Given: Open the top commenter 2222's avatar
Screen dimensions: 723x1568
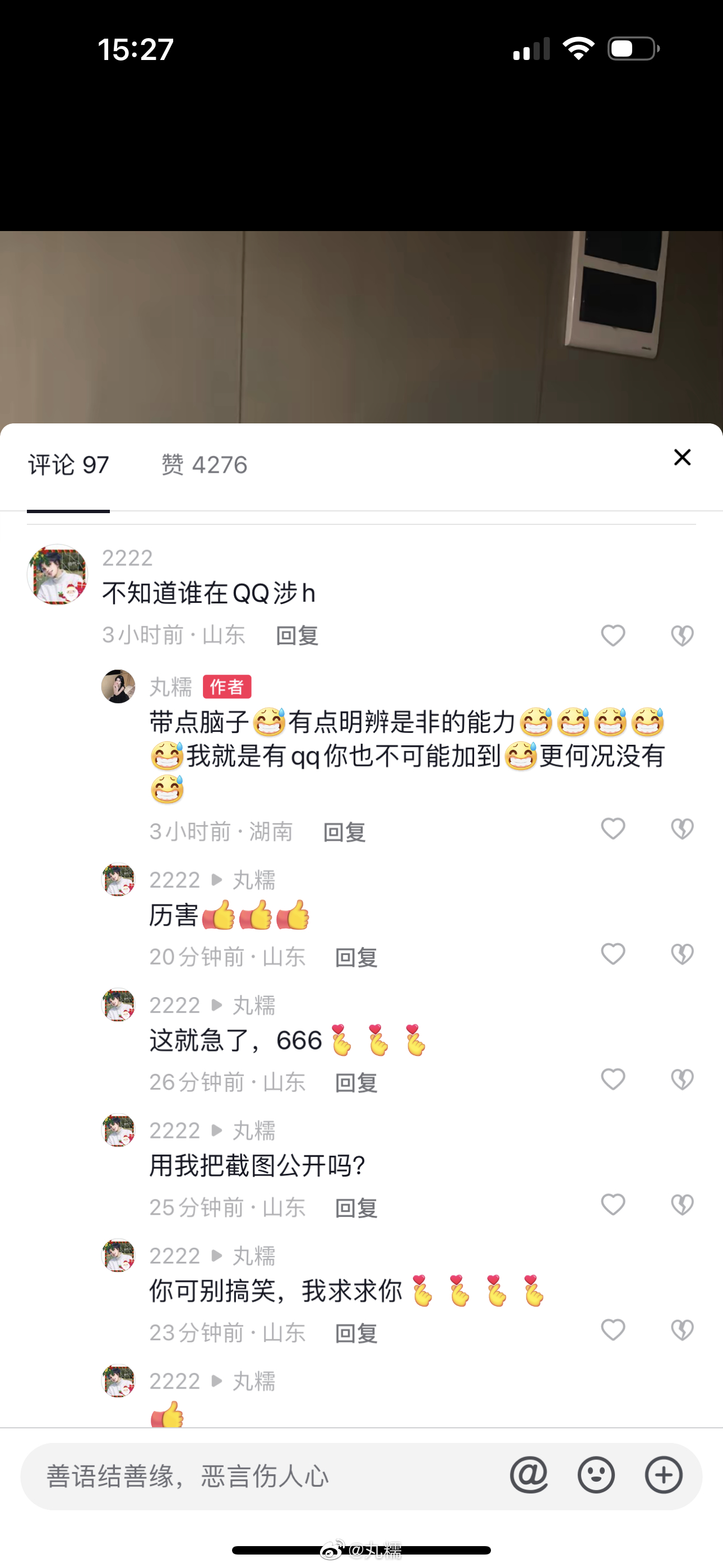Looking at the screenshot, I should [58, 575].
